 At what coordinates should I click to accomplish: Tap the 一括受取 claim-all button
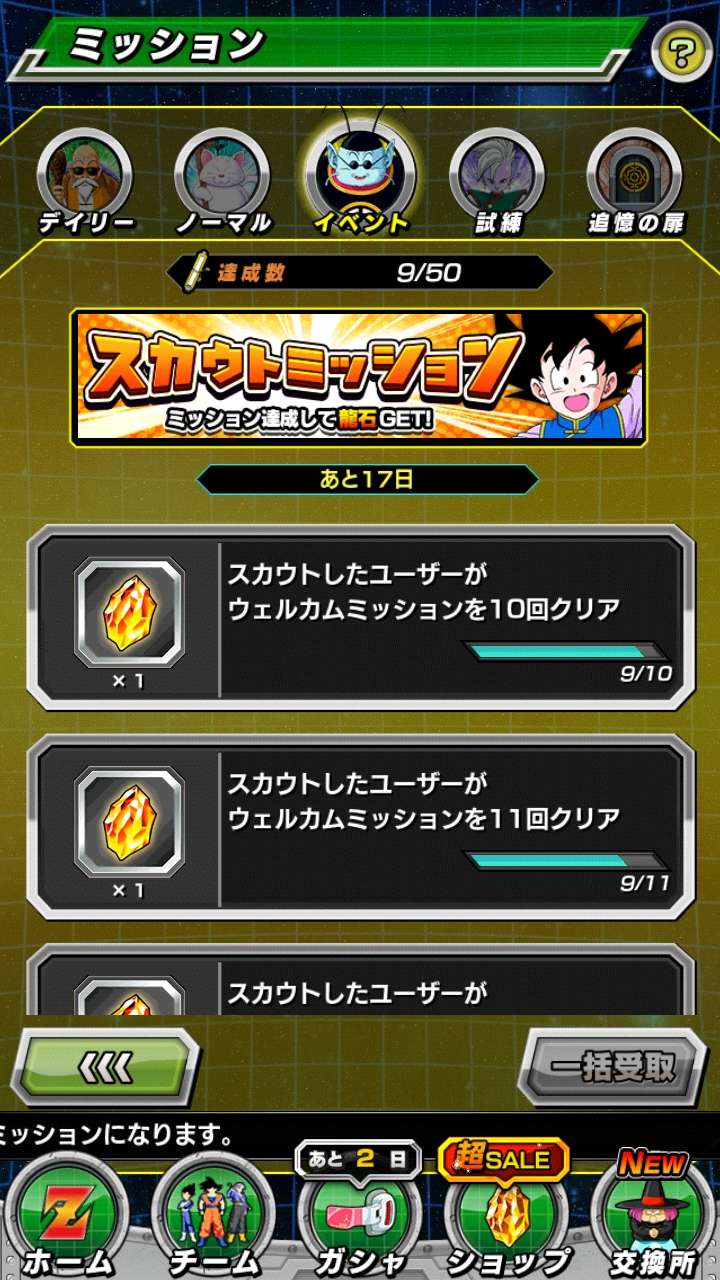[612, 1067]
